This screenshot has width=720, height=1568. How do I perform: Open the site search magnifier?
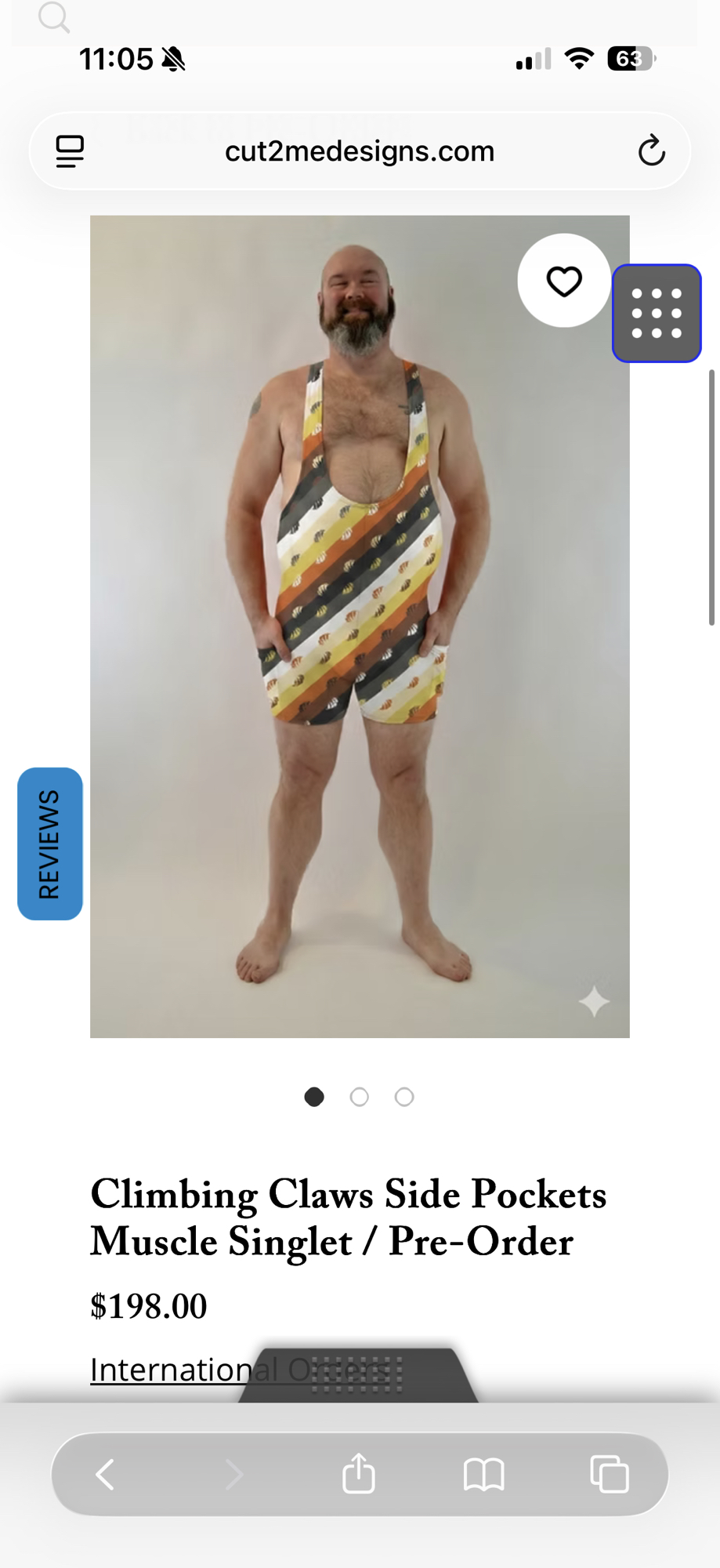53,16
